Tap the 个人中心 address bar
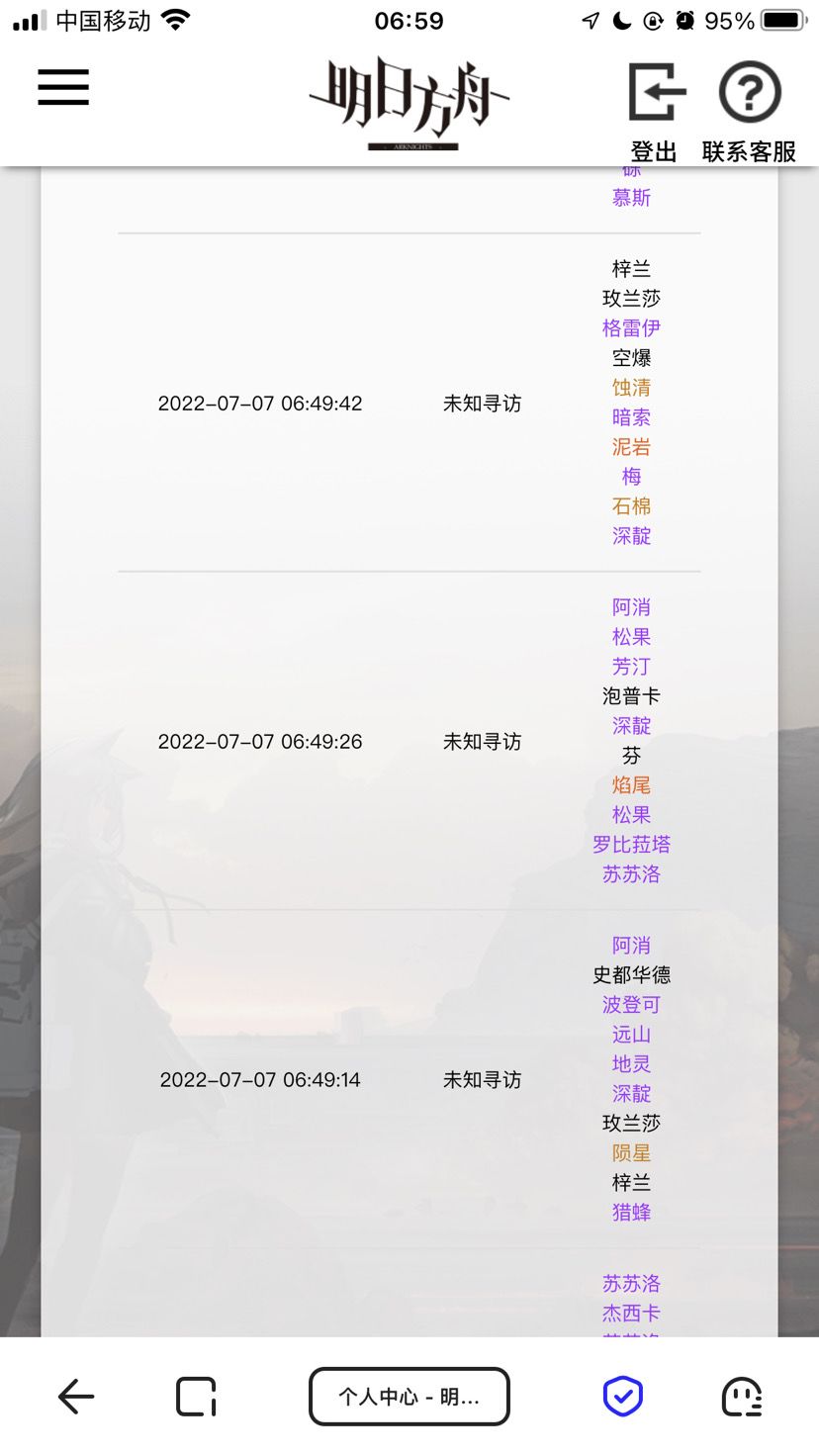Viewport: 819px width, 1456px height. coord(409,1397)
